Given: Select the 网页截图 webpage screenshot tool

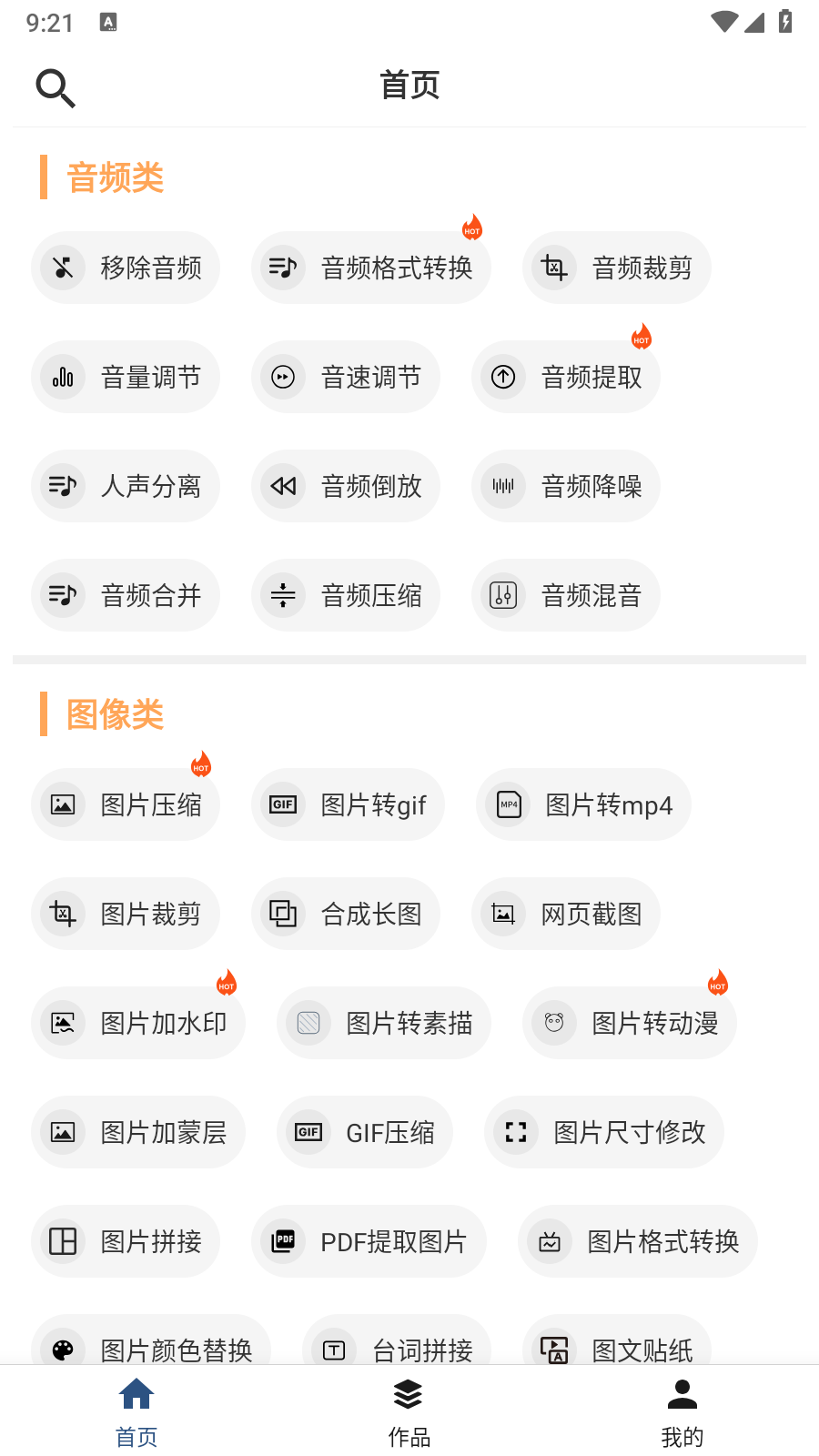Looking at the screenshot, I should [x=565, y=914].
